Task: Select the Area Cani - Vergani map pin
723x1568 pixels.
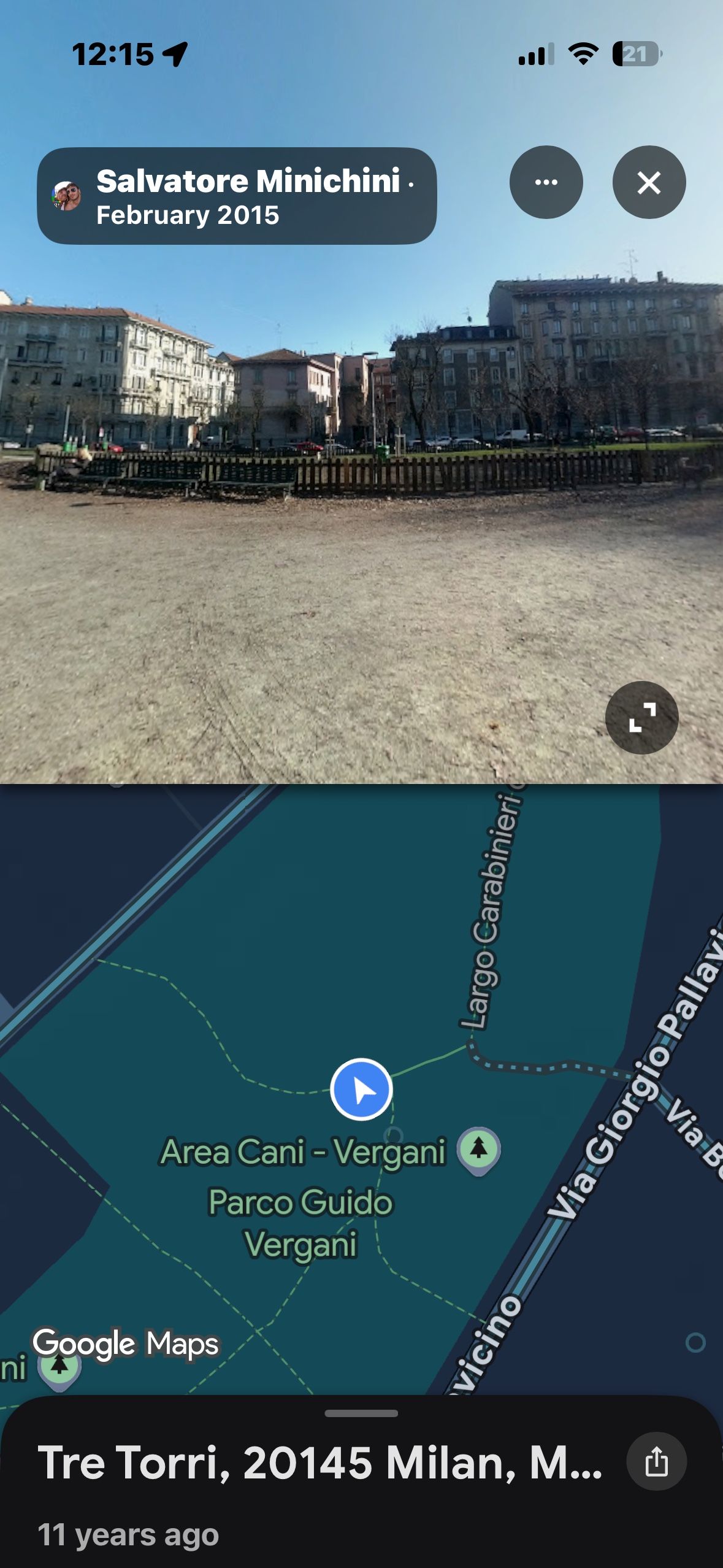Action: (x=478, y=1149)
